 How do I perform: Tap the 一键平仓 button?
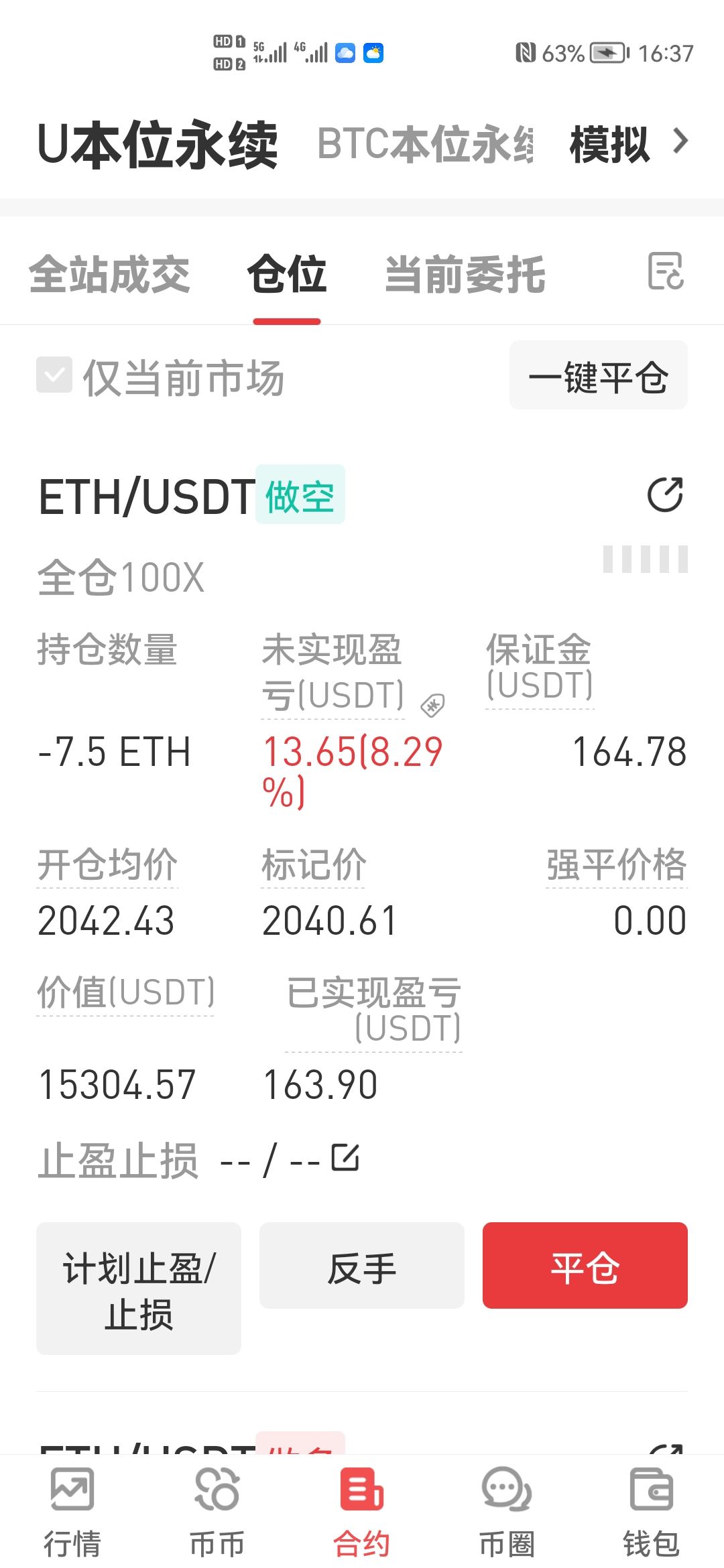[598, 376]
